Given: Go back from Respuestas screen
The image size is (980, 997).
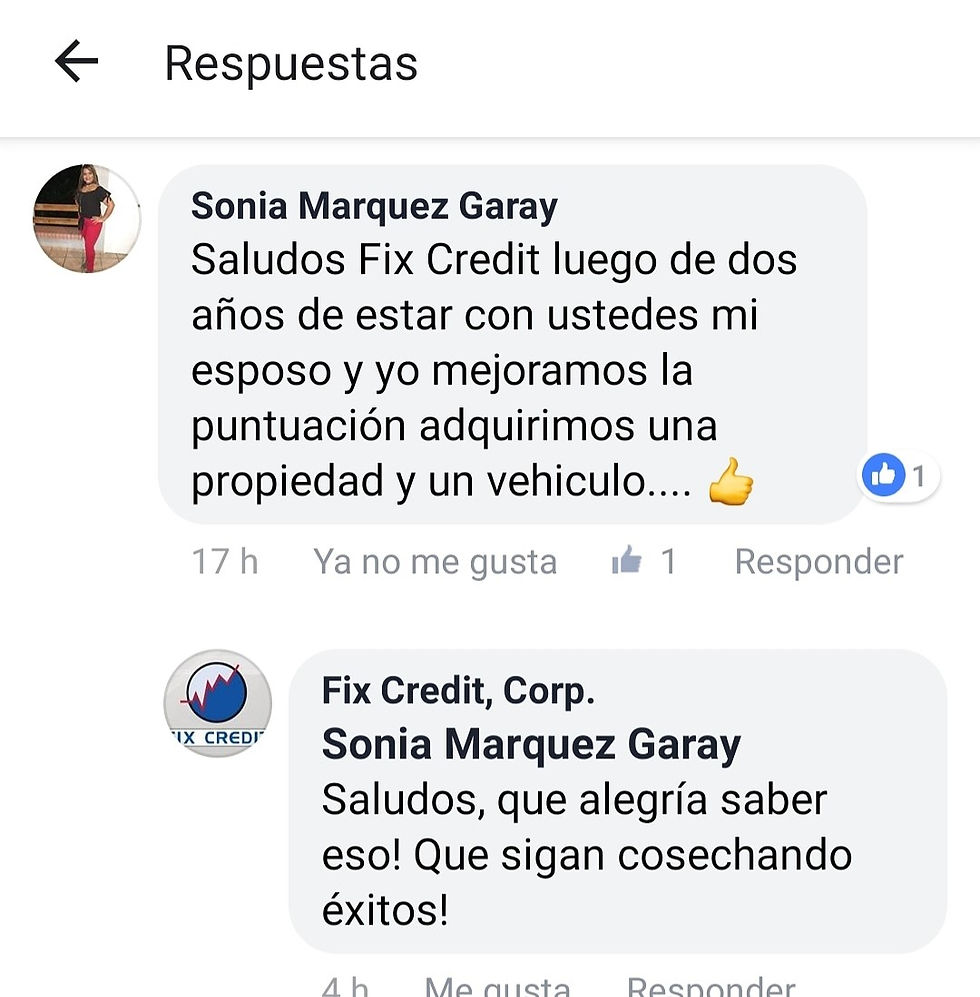Looking at the screenshot, I should [x=76, y=63].
